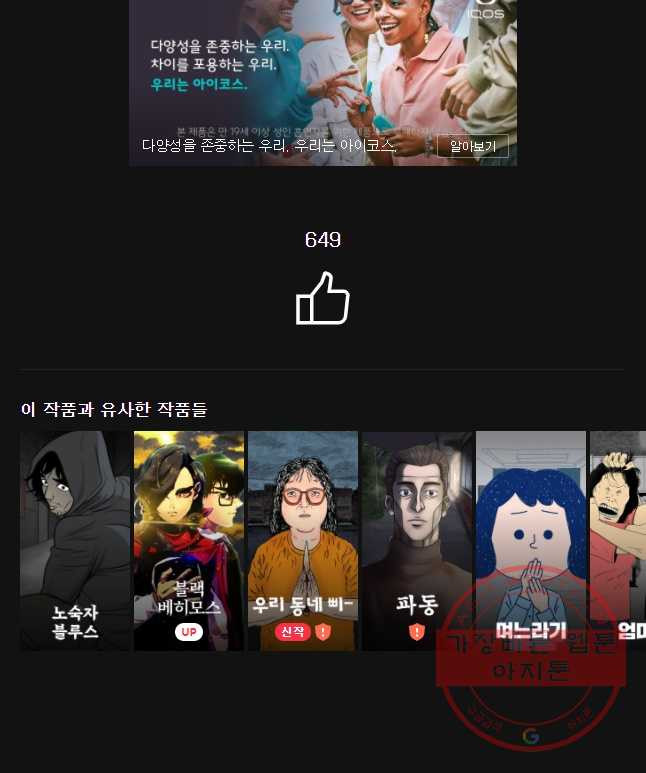646x773 pixels.
Task: Open the 파동 webtoon
Action: tap(417, 540)
